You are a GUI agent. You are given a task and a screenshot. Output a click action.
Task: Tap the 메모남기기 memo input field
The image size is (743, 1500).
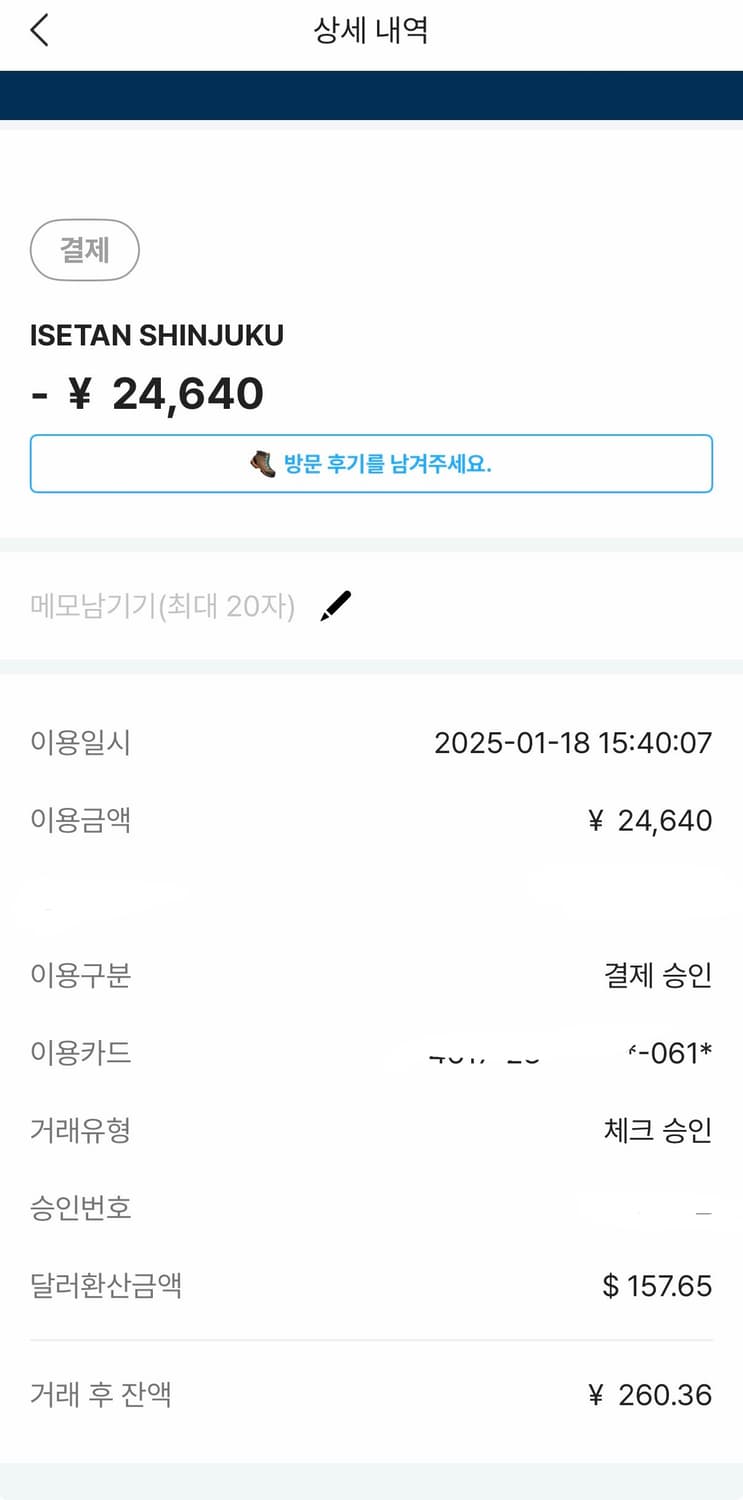click(x=160, y=605)
